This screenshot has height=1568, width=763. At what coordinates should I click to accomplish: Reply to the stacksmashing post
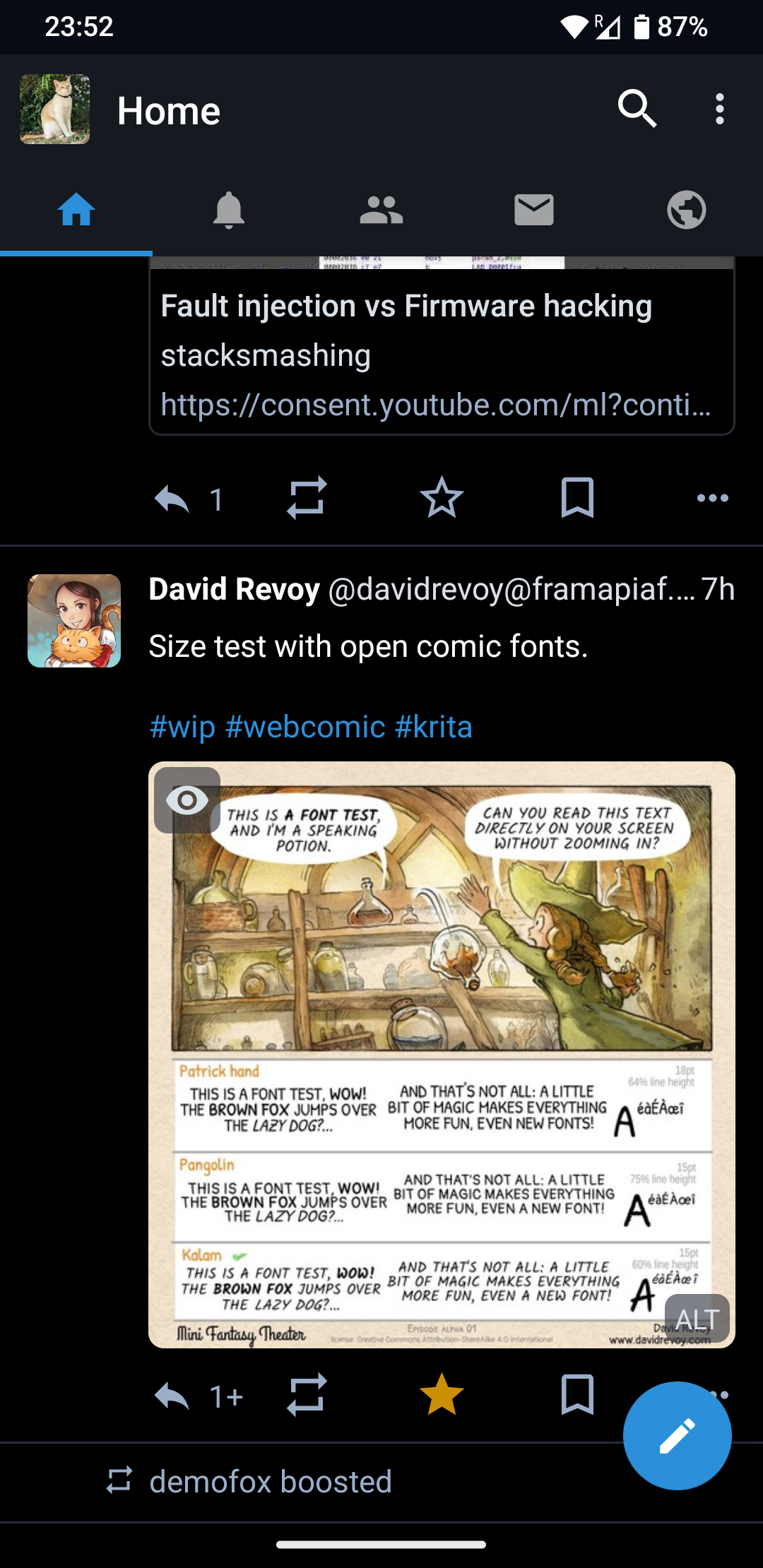coord(172,499)
